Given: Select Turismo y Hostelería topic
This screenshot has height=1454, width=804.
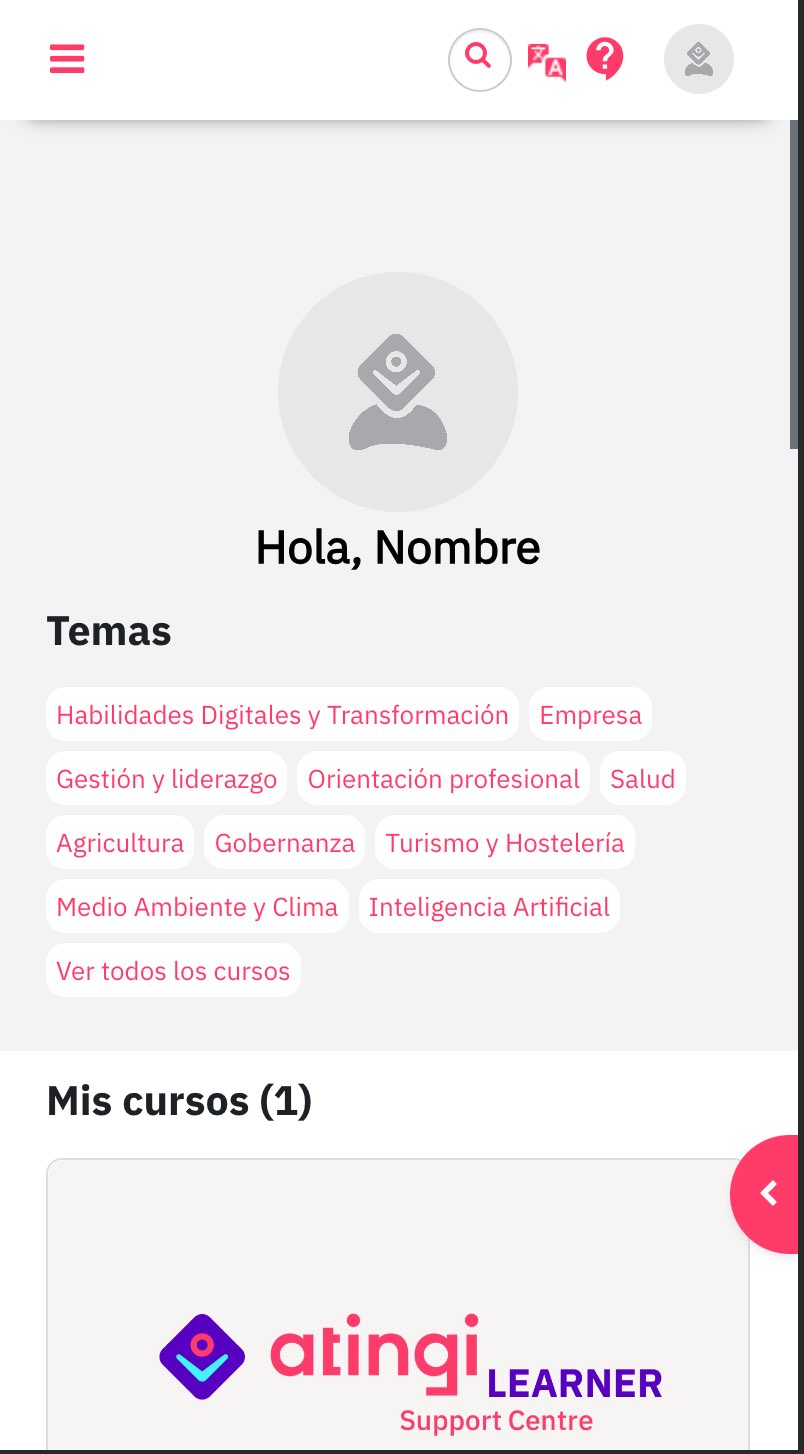Looking at the screenshot, I should coord(505,842).
